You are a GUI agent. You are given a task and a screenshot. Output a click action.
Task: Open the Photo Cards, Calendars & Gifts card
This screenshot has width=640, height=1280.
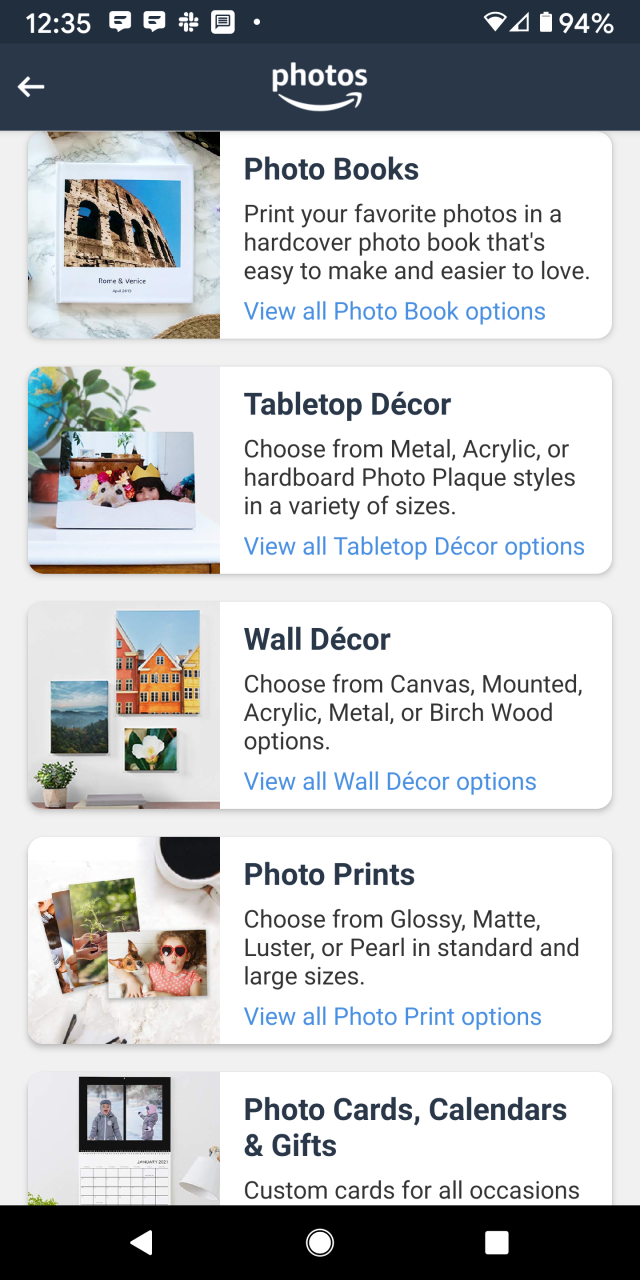[x=405, y=1127]
